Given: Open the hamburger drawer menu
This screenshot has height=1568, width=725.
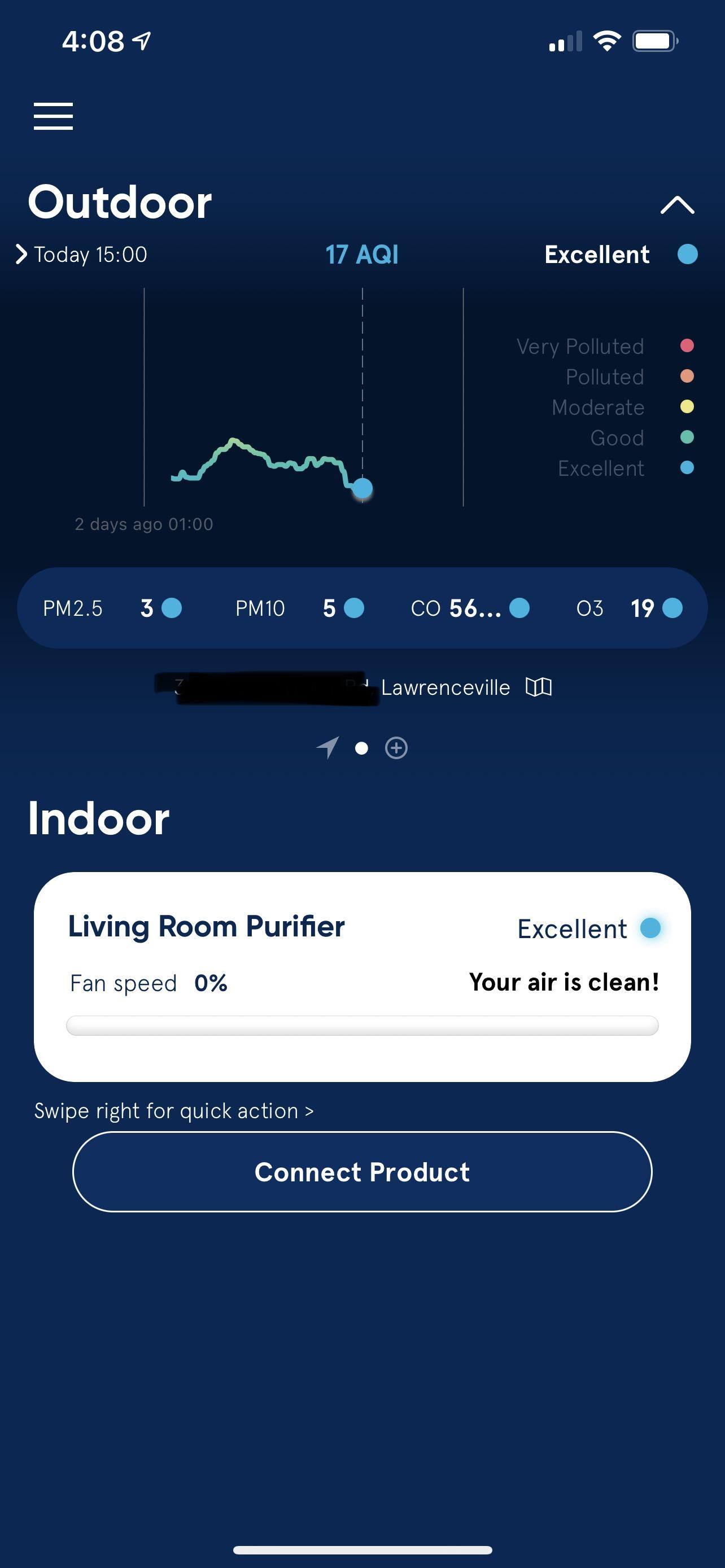Looking at the screenshot, I should point(54,116).
